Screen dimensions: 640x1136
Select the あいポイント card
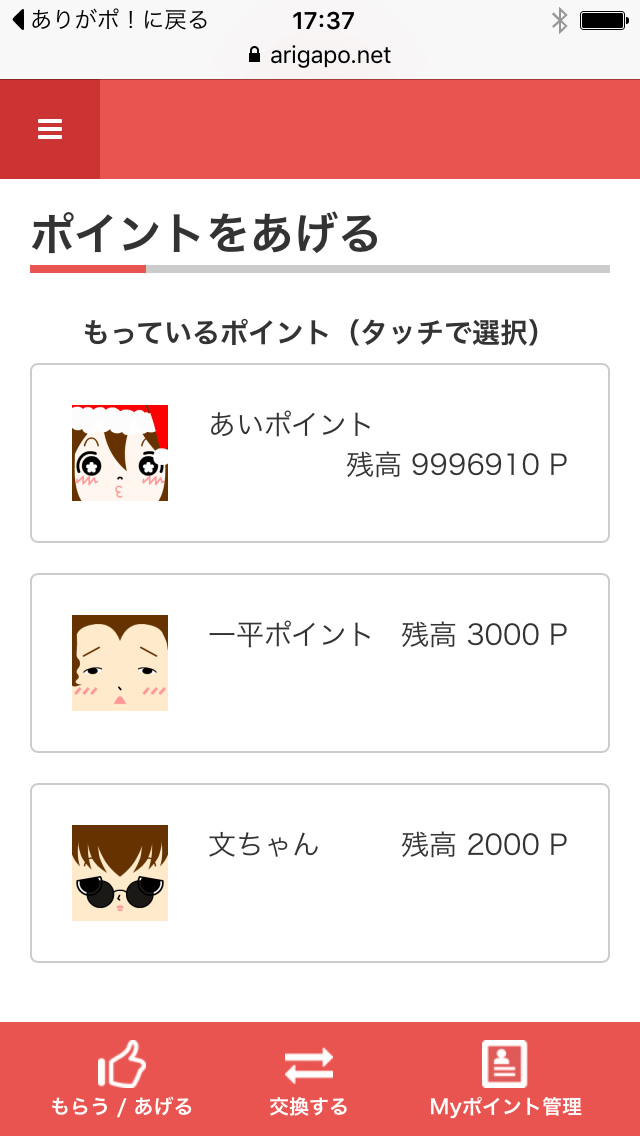(x=320, y=453)
